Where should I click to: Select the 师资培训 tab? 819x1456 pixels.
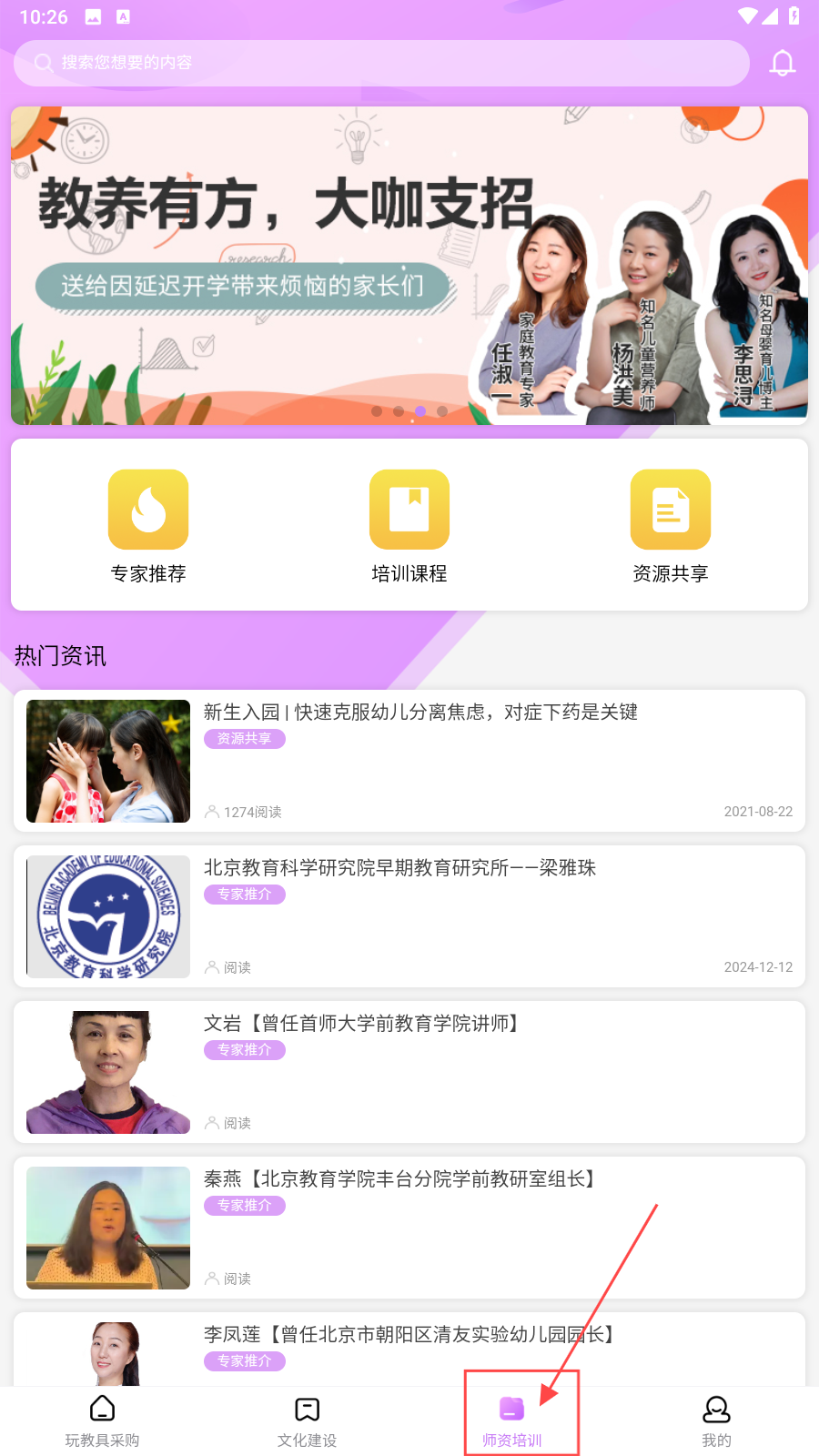click(x=512, y=1421)
